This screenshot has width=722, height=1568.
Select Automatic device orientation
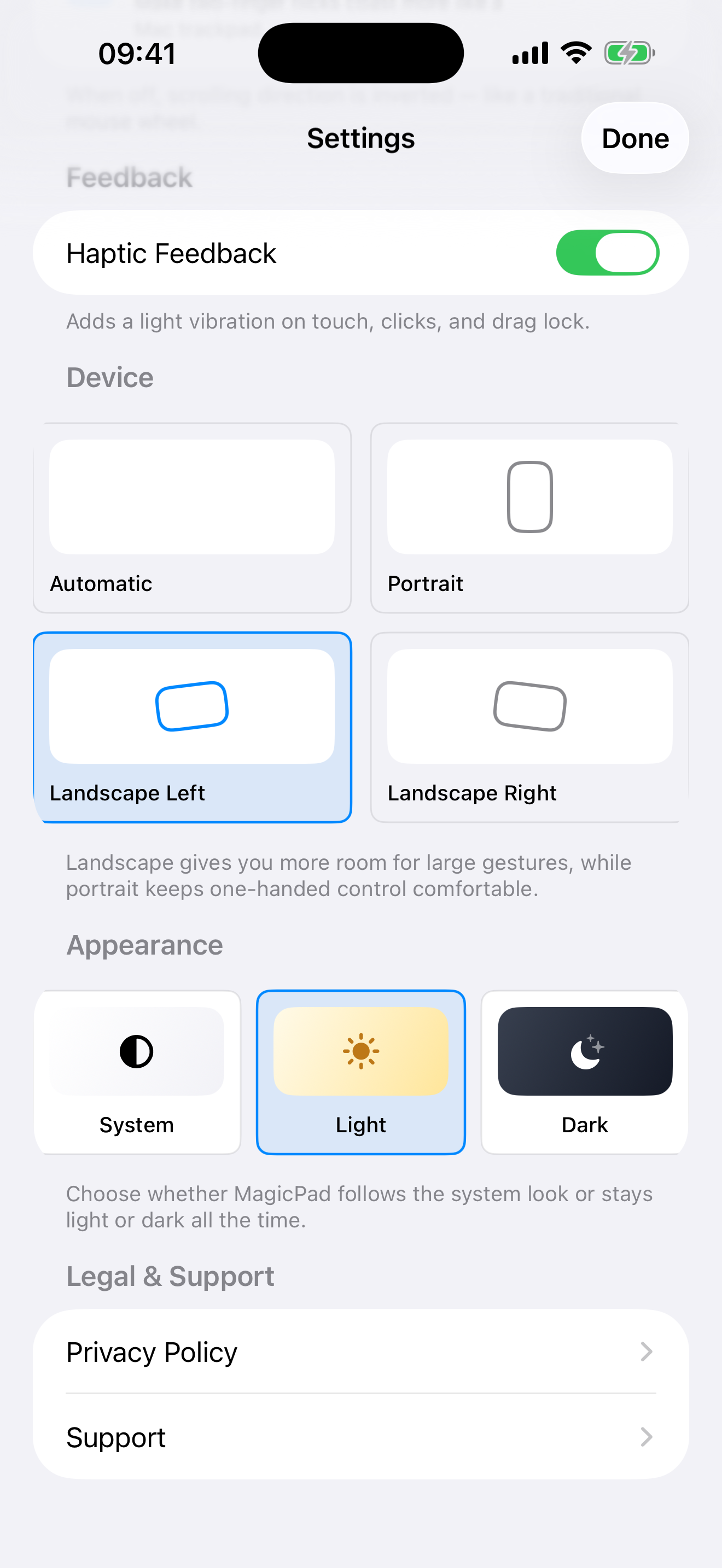[192, 517]
